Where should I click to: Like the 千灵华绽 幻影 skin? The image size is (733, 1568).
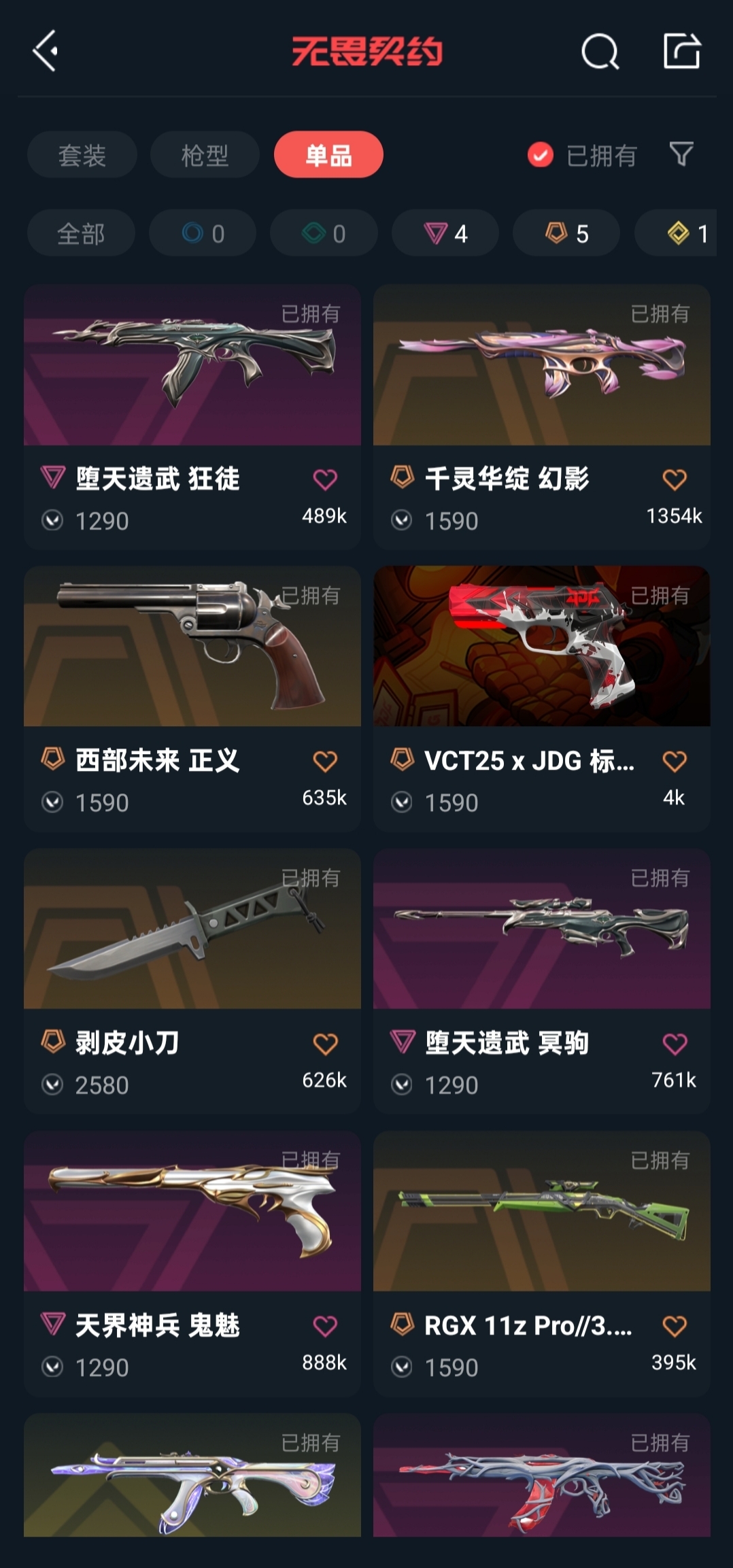[x=675, y=480]
